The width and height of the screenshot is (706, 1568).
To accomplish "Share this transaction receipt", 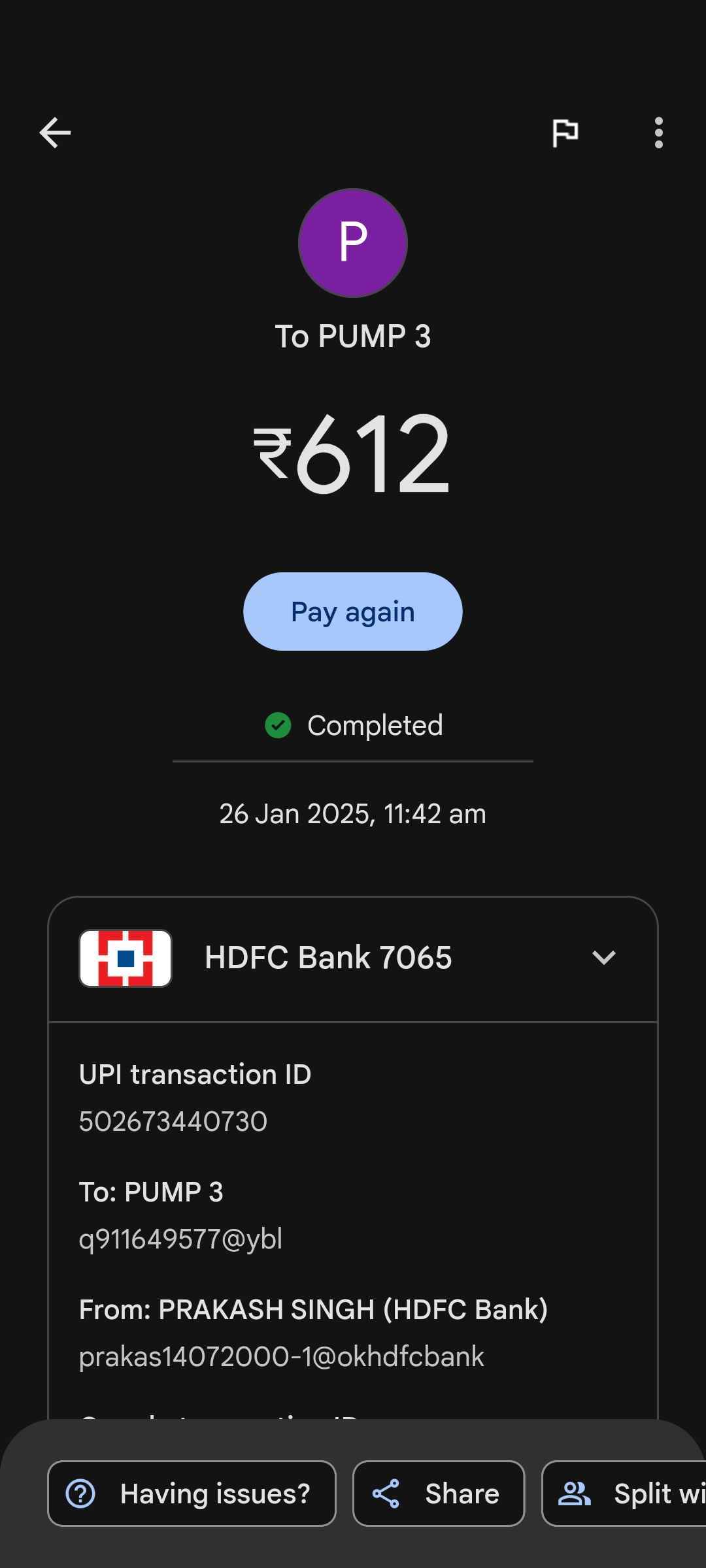I will click(439, 1494).
